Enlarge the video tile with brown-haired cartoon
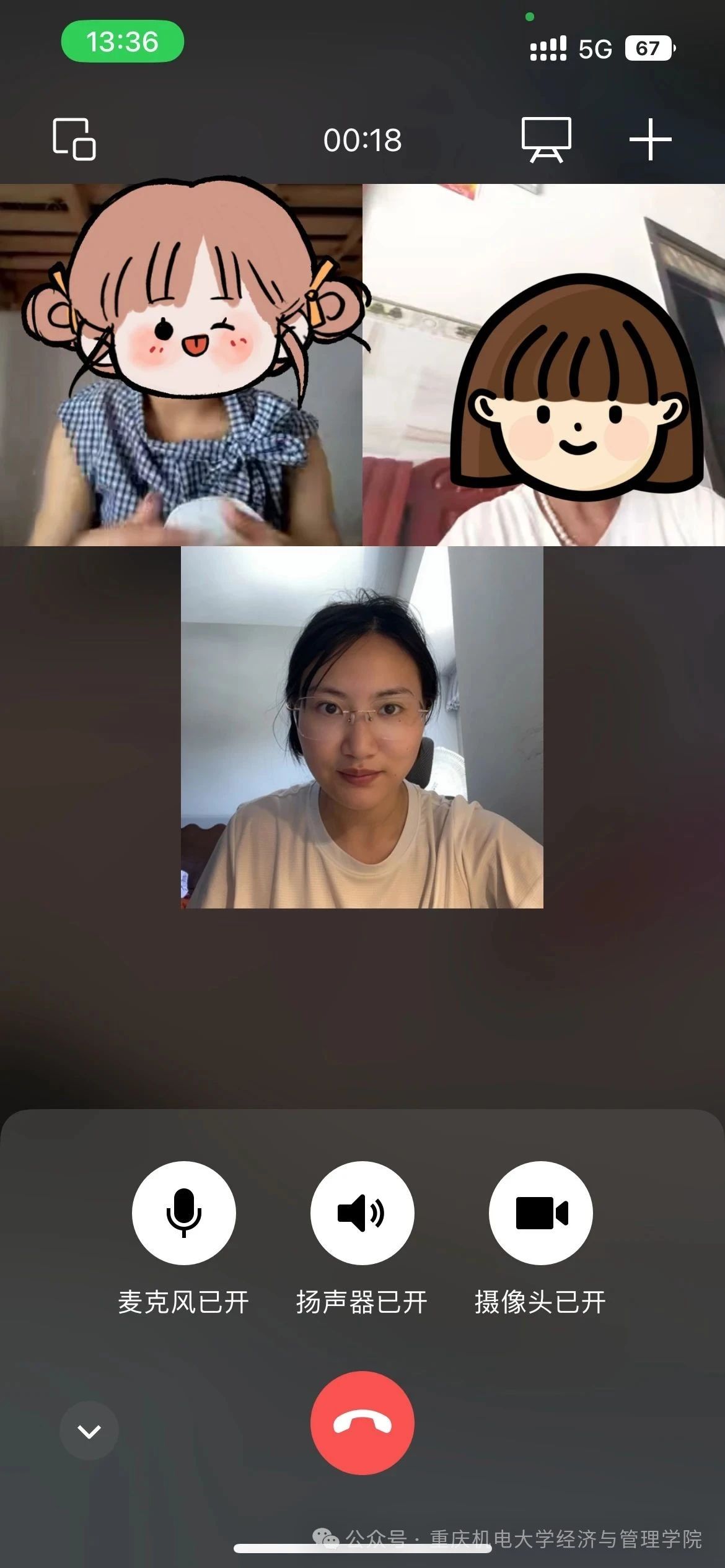725x1568 pixels. click(543, 365)
